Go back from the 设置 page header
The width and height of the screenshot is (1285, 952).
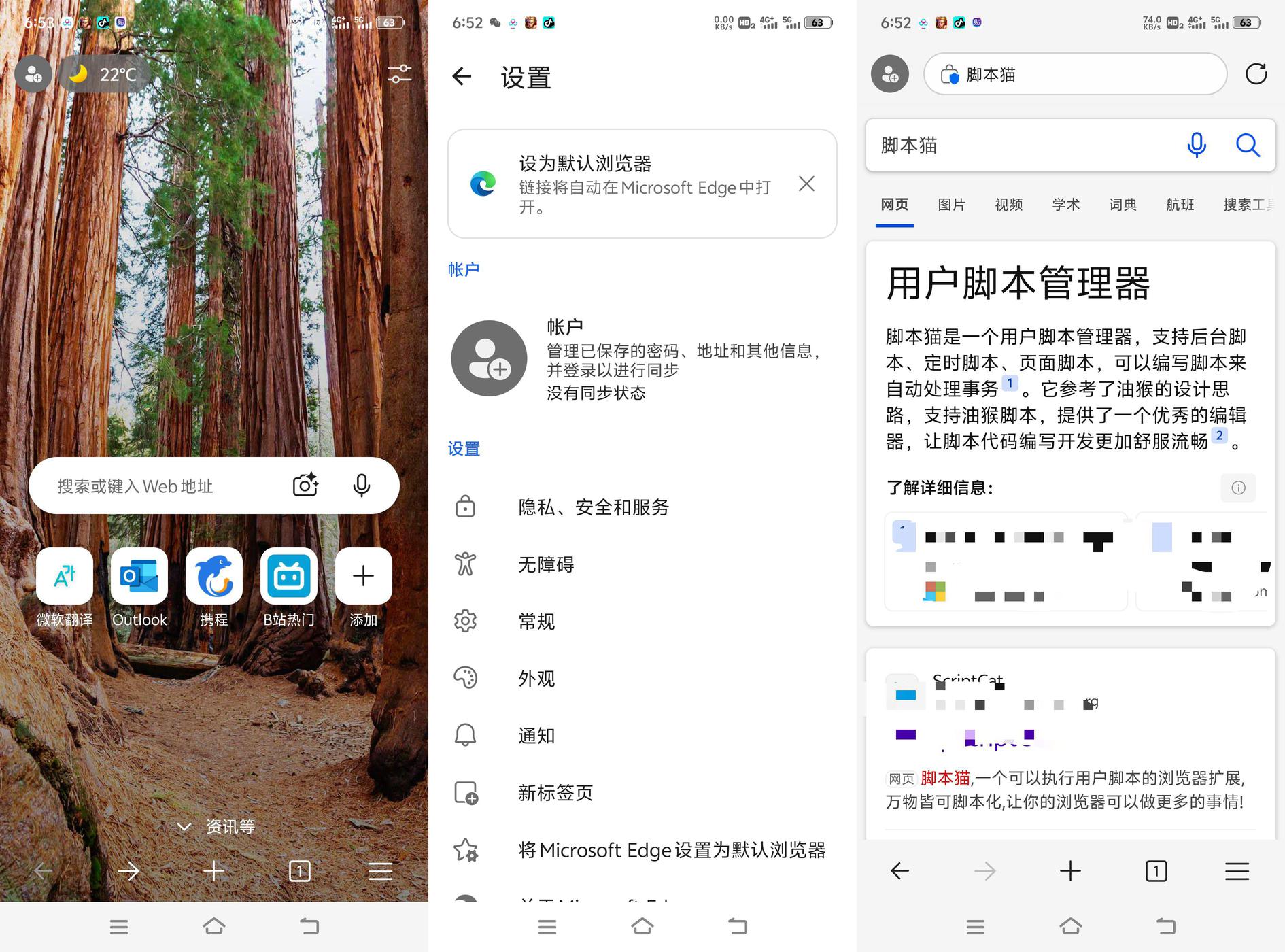[x=462, y=76]
